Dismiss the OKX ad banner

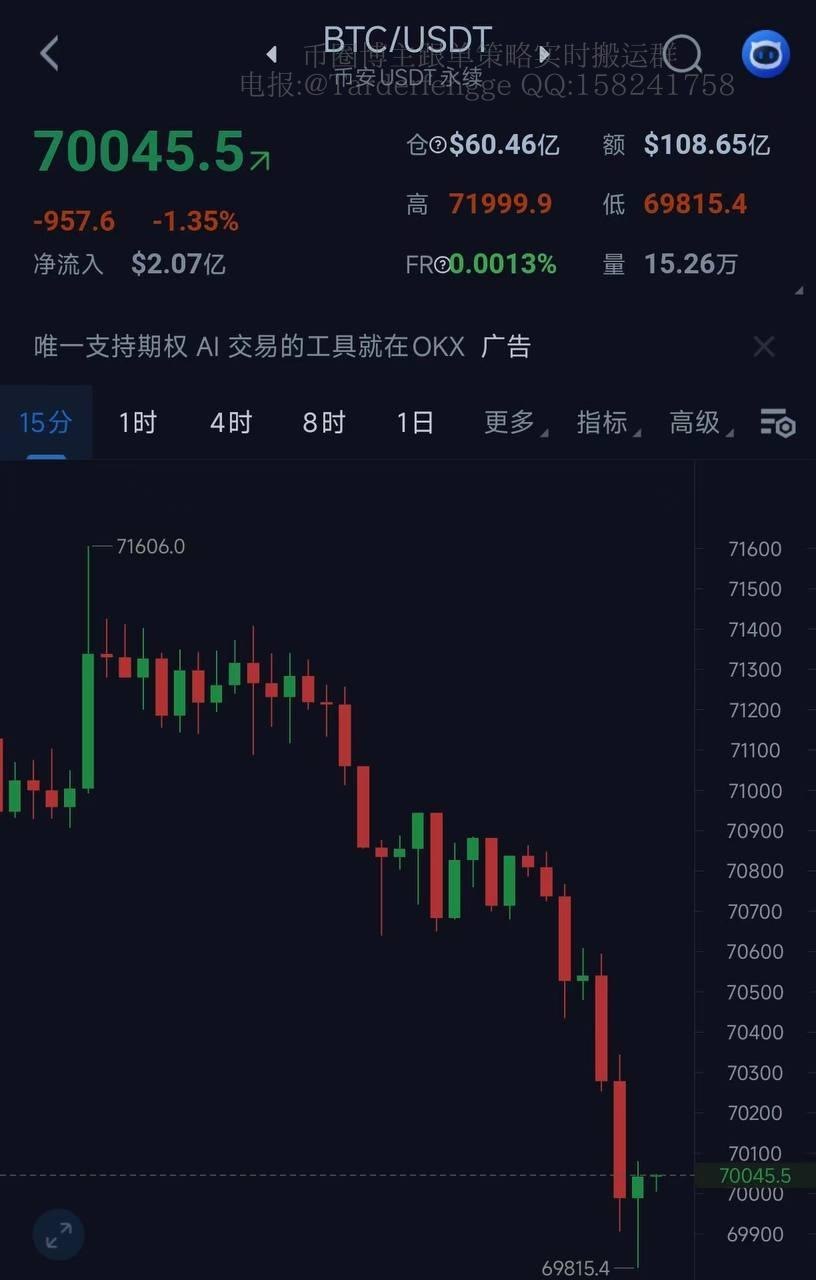point(763,347)
